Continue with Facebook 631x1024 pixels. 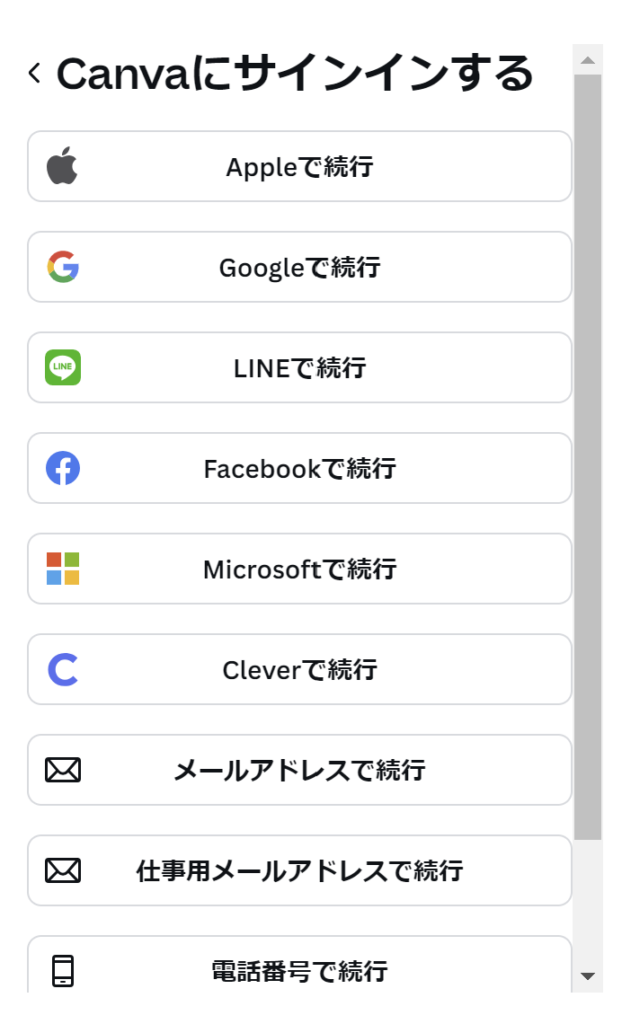click(299, 468)
